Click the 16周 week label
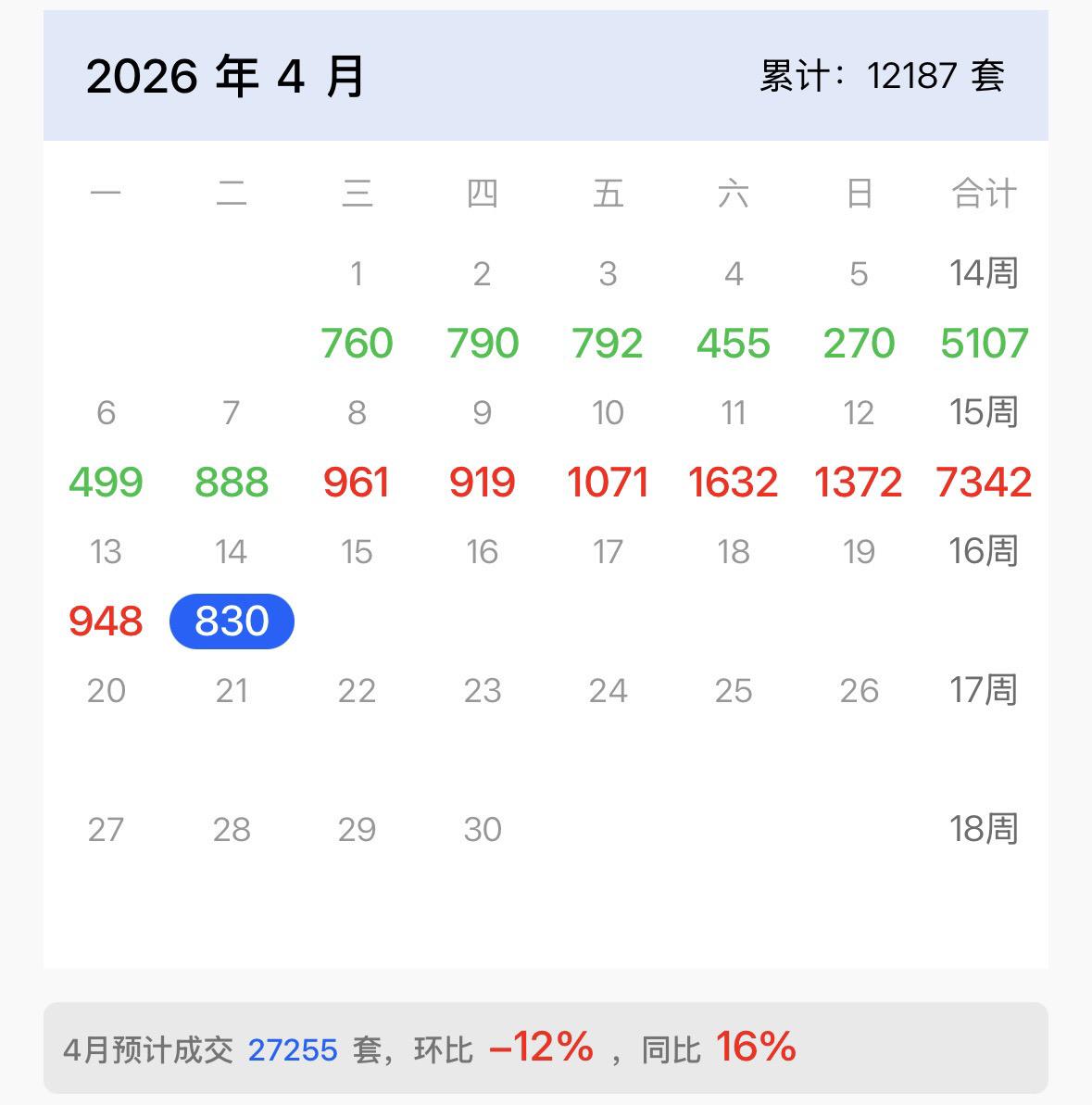This screenshot has height=1105, width=1092. point(985,552)
